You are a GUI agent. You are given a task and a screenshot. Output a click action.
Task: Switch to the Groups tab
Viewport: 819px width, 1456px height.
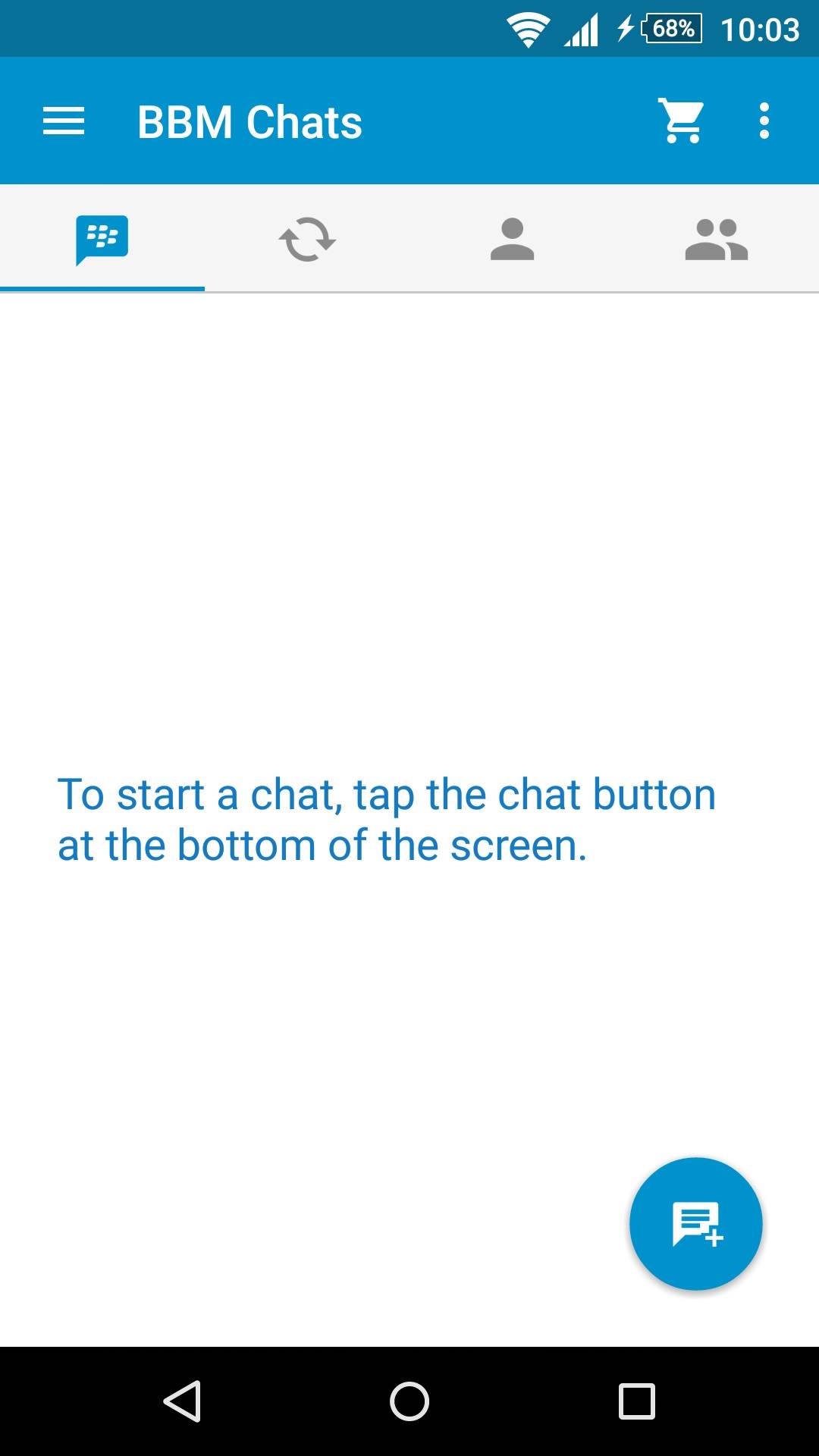pyautogui.click(x=716, y=240)
